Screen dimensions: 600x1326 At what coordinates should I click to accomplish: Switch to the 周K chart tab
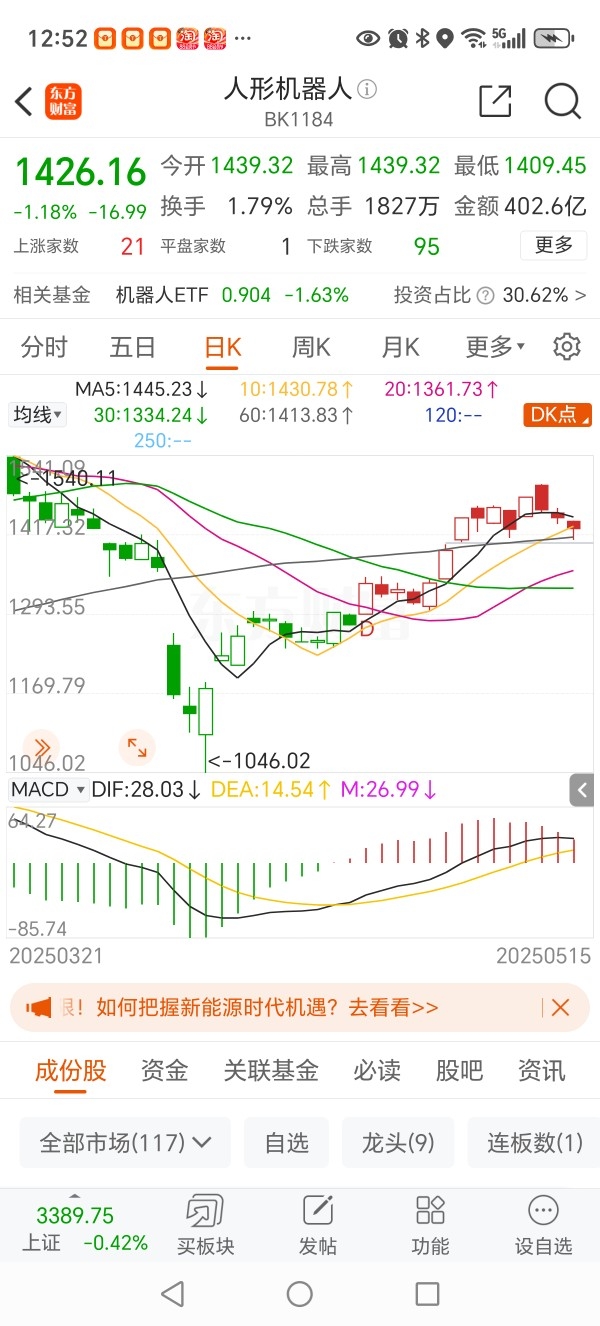[x=311, y=347]
